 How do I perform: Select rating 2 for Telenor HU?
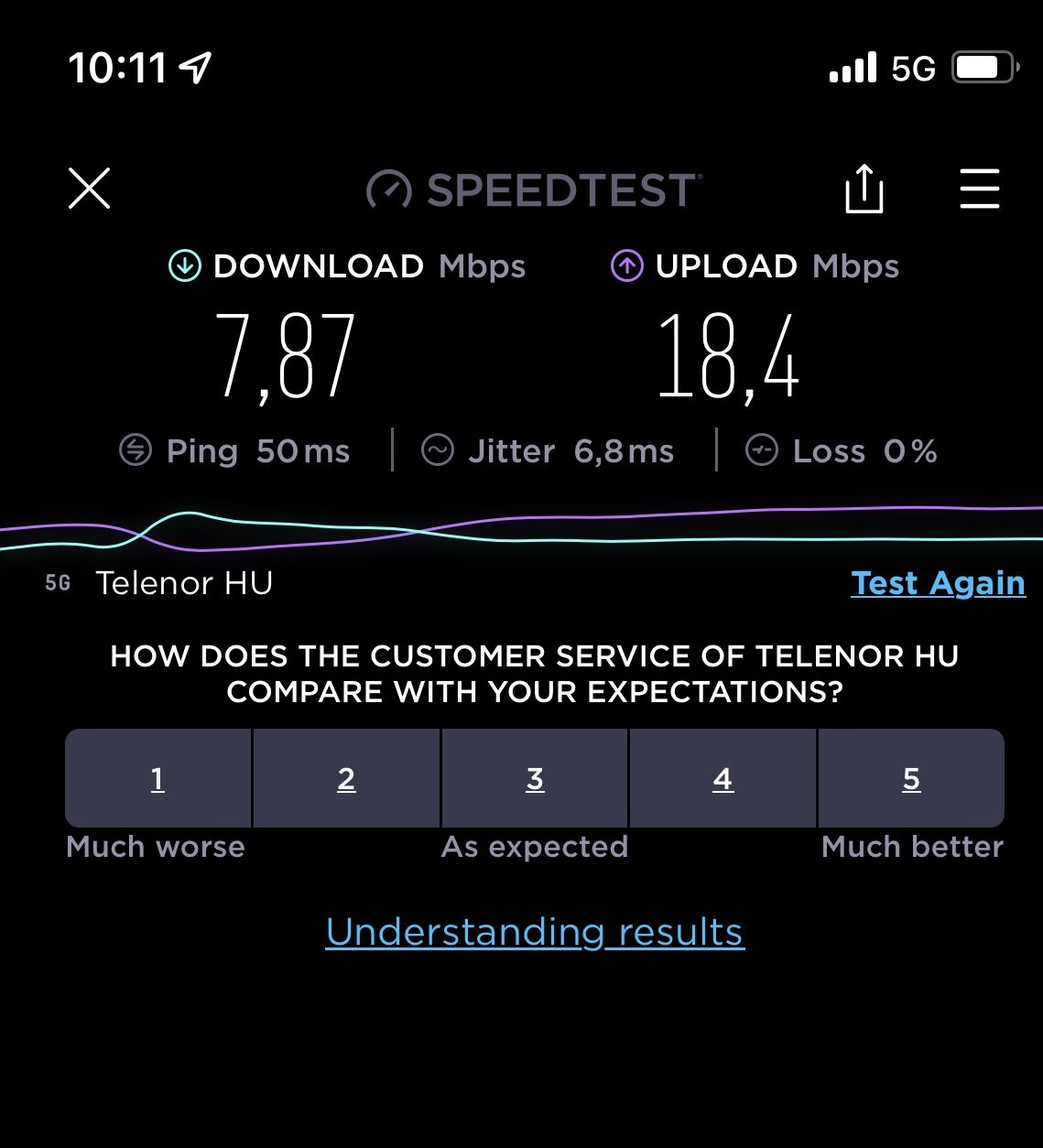point(346,779)
